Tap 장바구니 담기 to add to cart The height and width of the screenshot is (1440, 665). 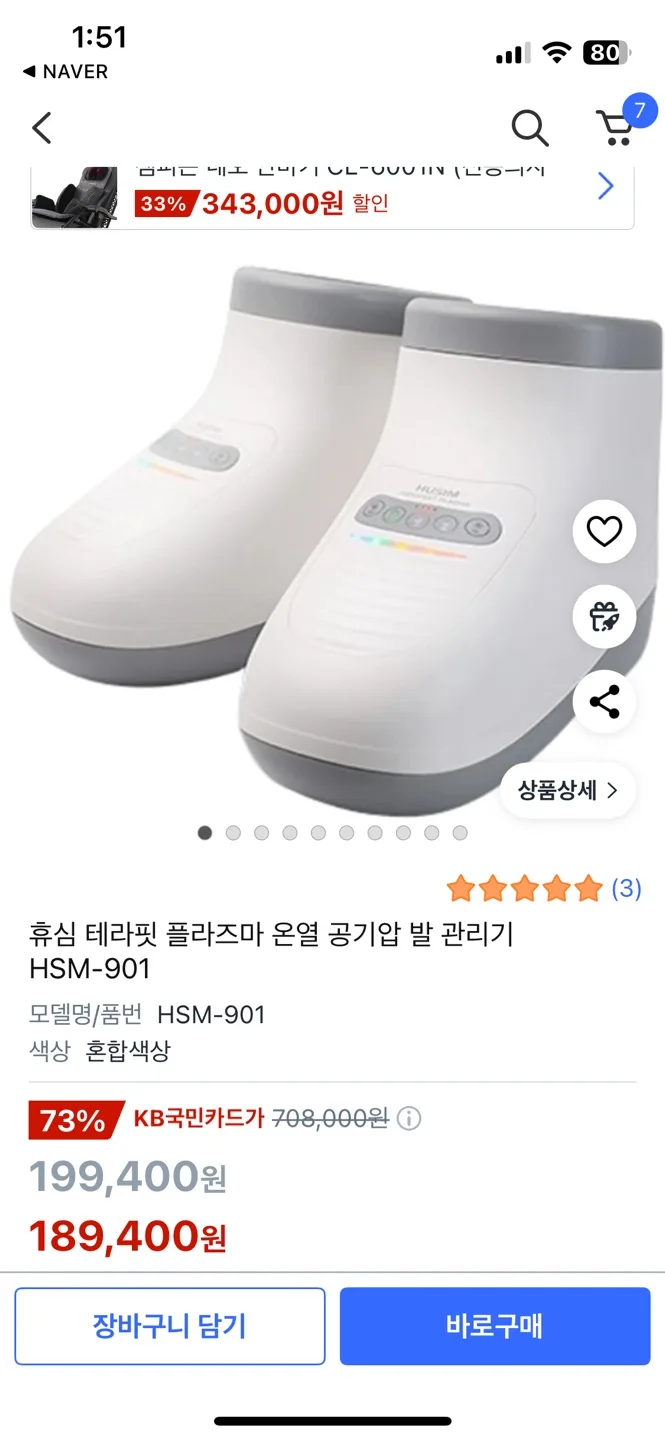pyautogui.click(x=170, y=1326)
